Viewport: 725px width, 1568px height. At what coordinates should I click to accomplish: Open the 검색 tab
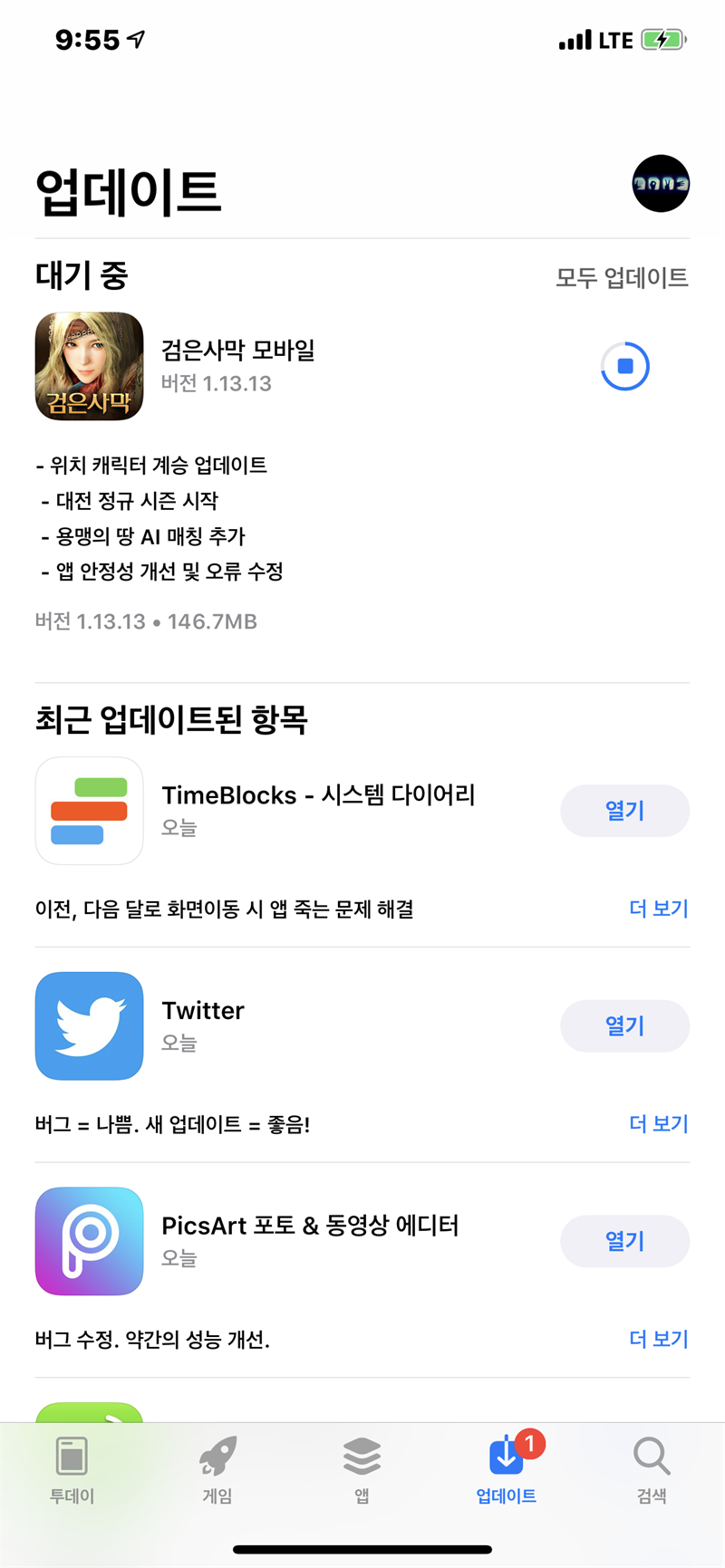[652, 1469]
